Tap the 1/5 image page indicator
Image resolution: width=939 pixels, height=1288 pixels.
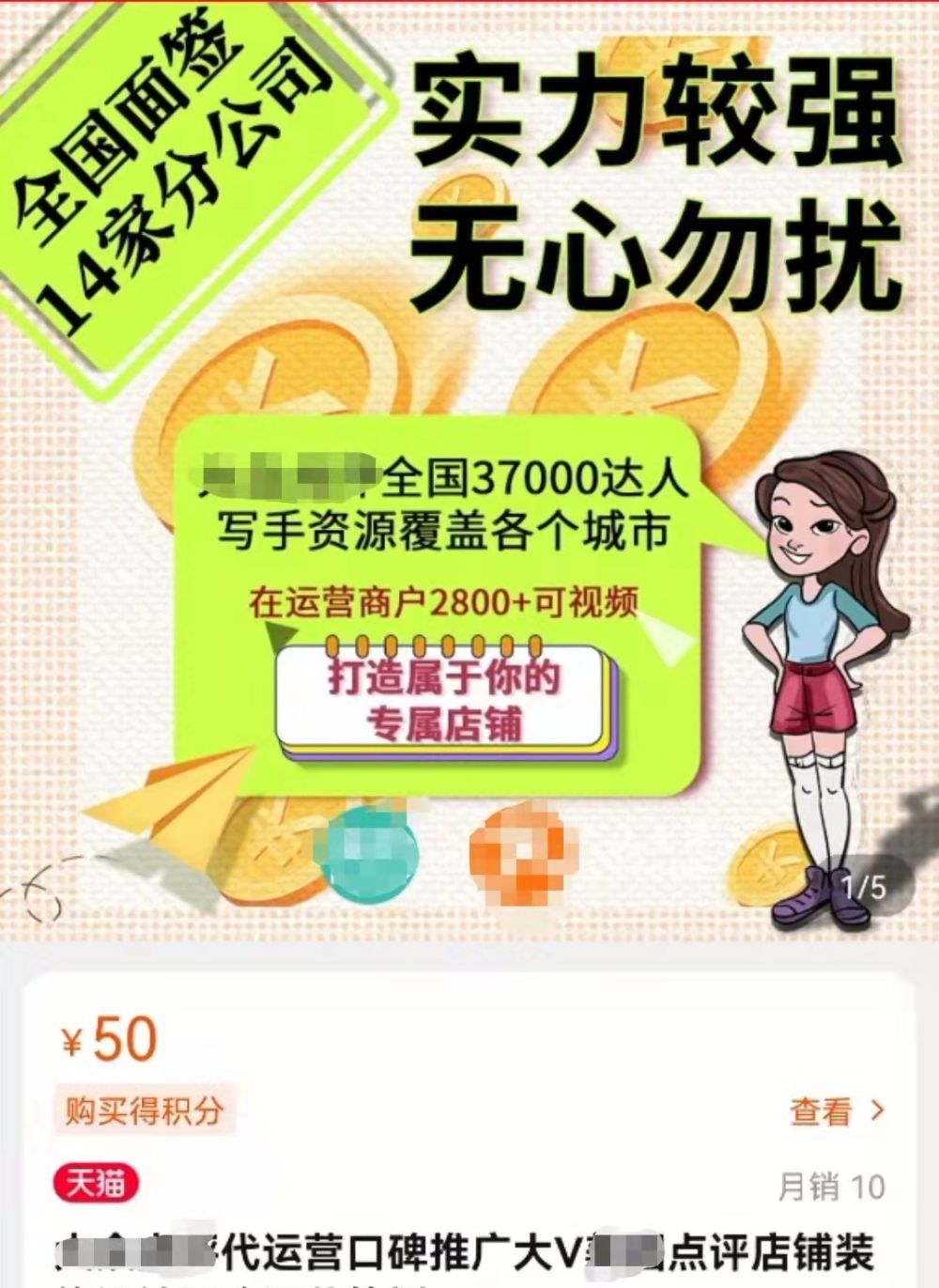tap(864, 886)
